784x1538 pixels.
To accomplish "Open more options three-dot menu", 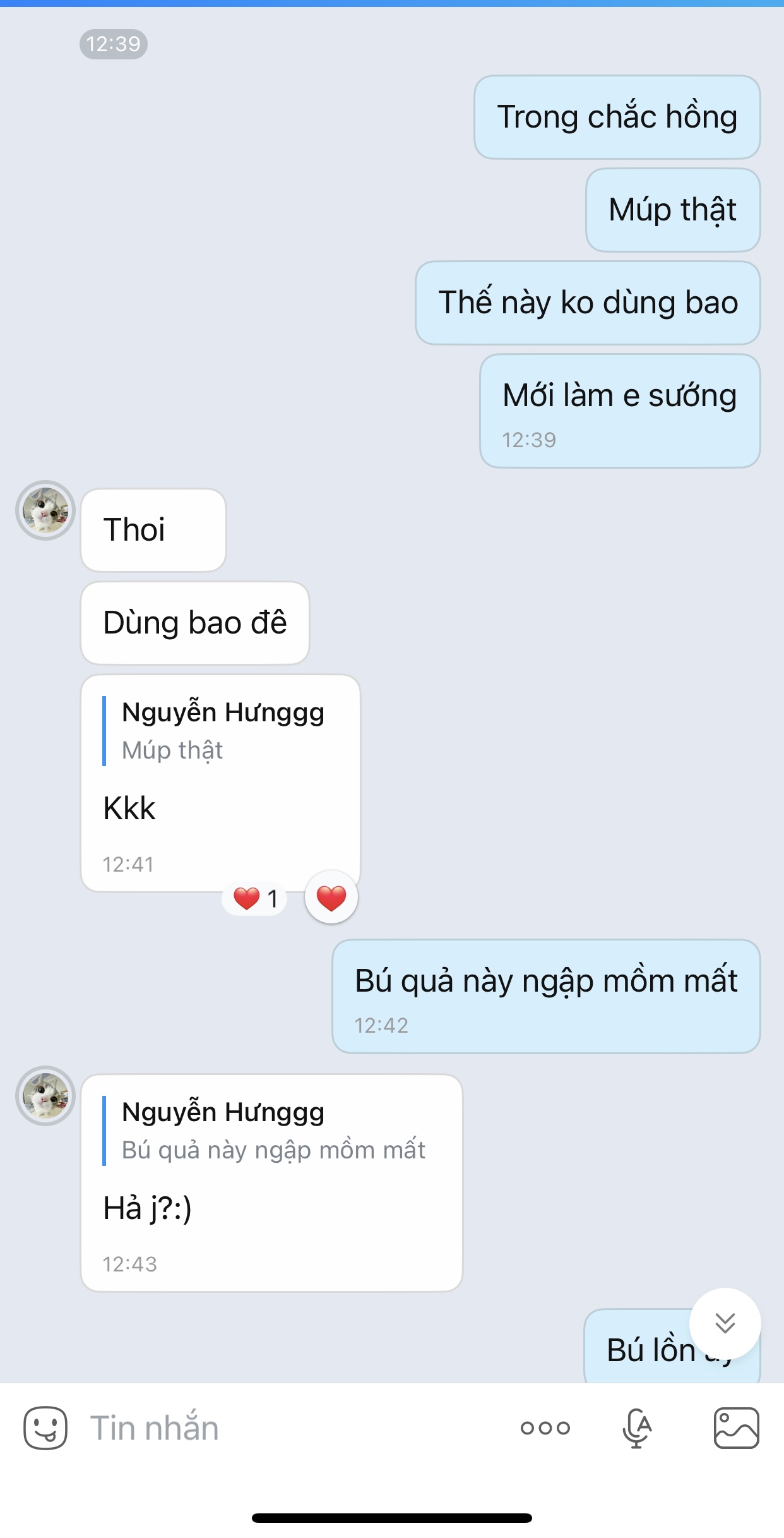I will point(545,1427).
